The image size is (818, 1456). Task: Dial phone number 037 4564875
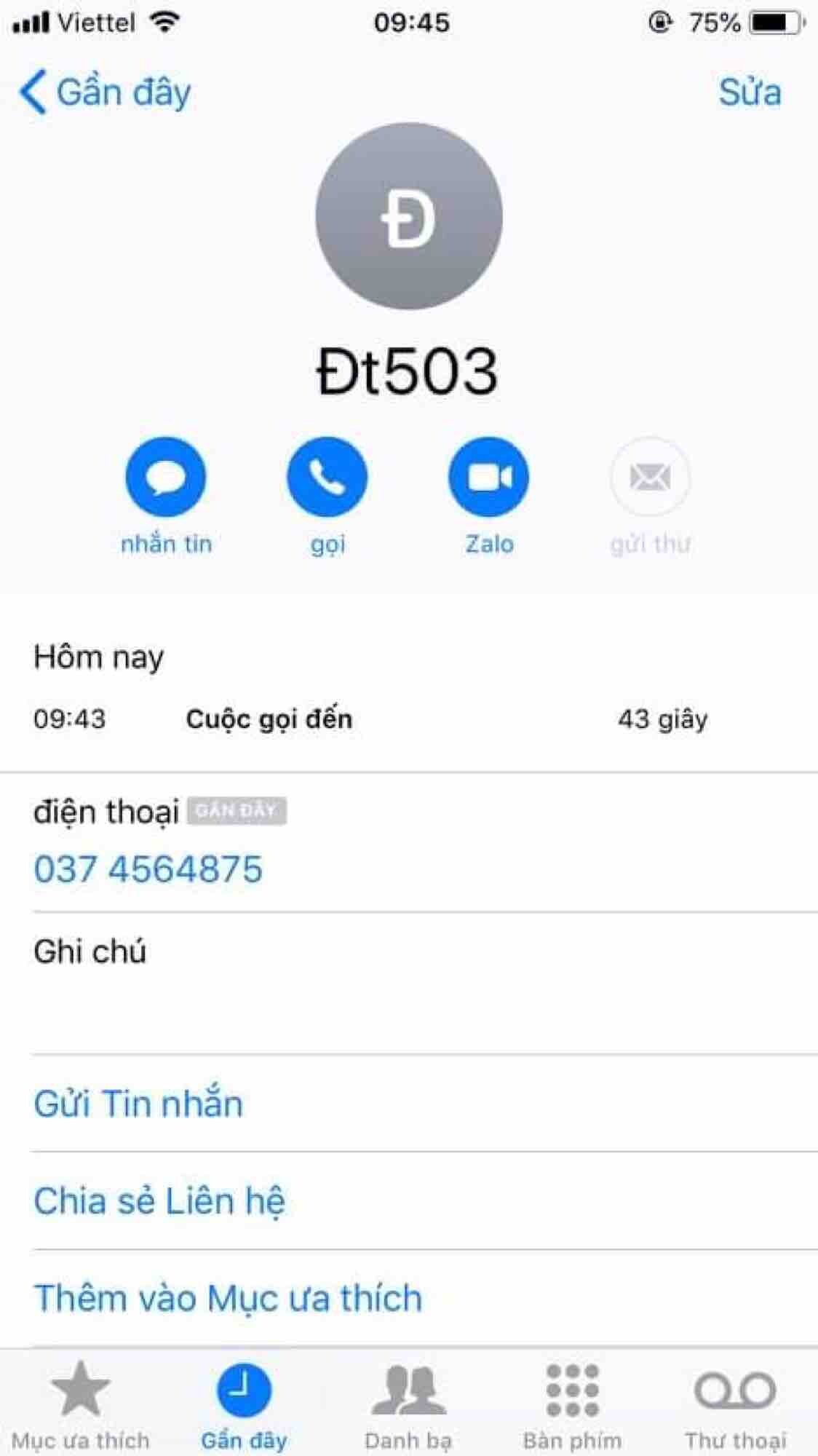(x=148, y=869)
